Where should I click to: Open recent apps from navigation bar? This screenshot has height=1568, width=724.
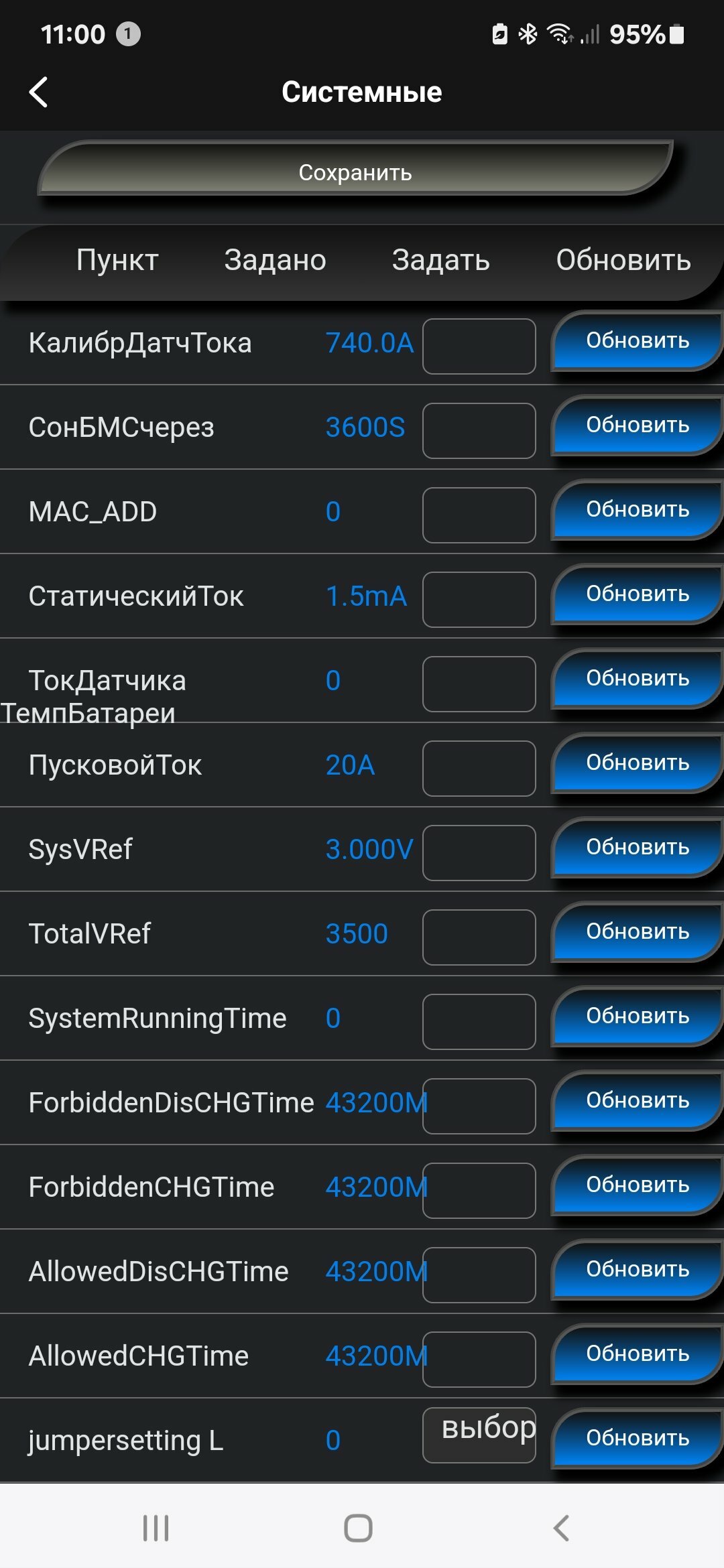pyautogui.click(x=156, y=1528)
